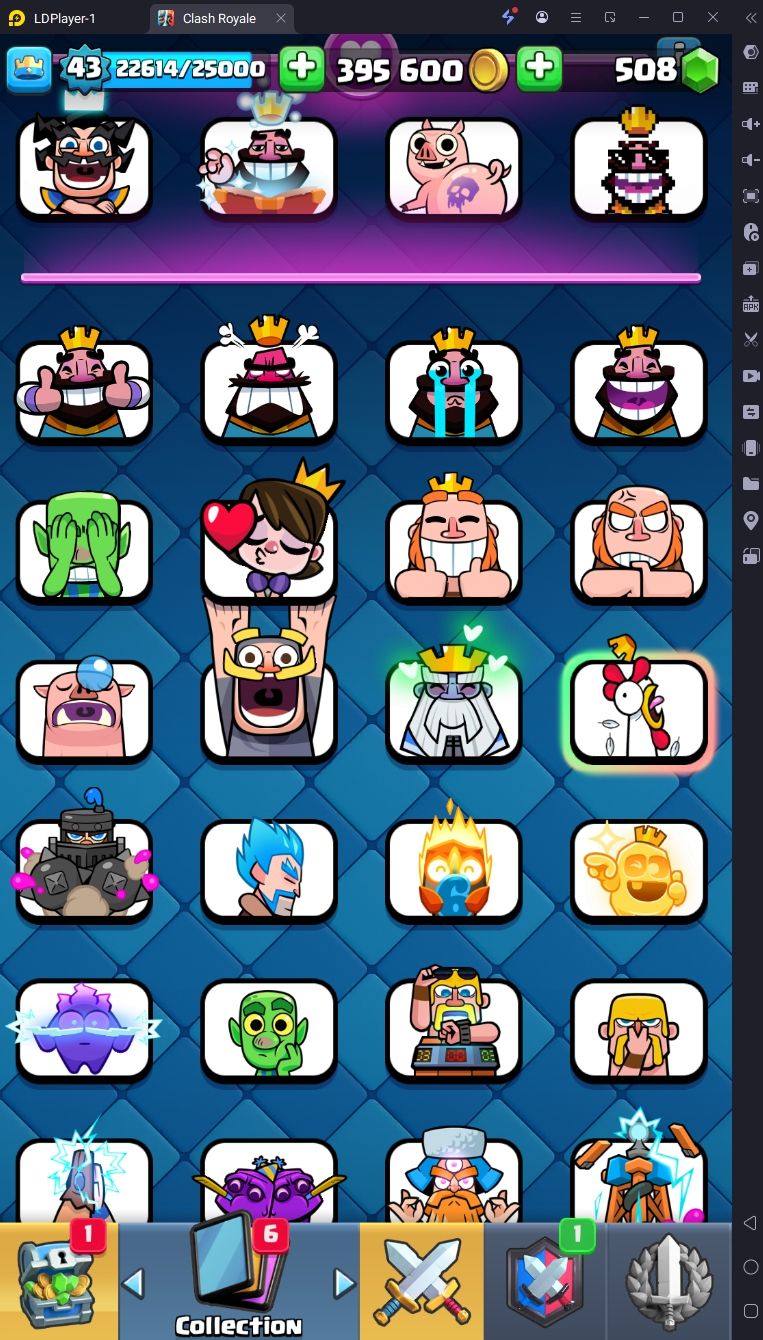Open the clan shield tab
Screen dimensions: 763x1340
point(544,1282)
